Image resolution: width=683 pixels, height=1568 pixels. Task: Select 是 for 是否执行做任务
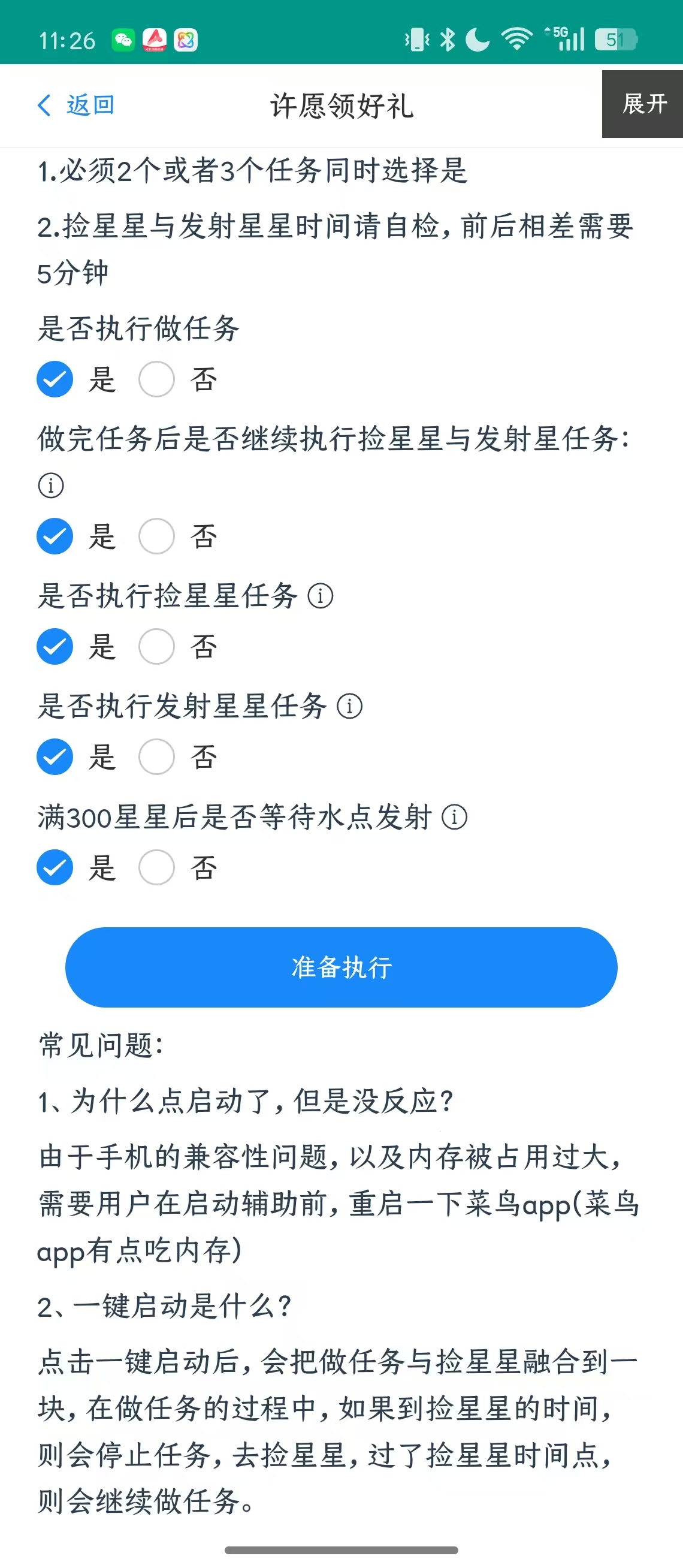[x=55, y=379]
